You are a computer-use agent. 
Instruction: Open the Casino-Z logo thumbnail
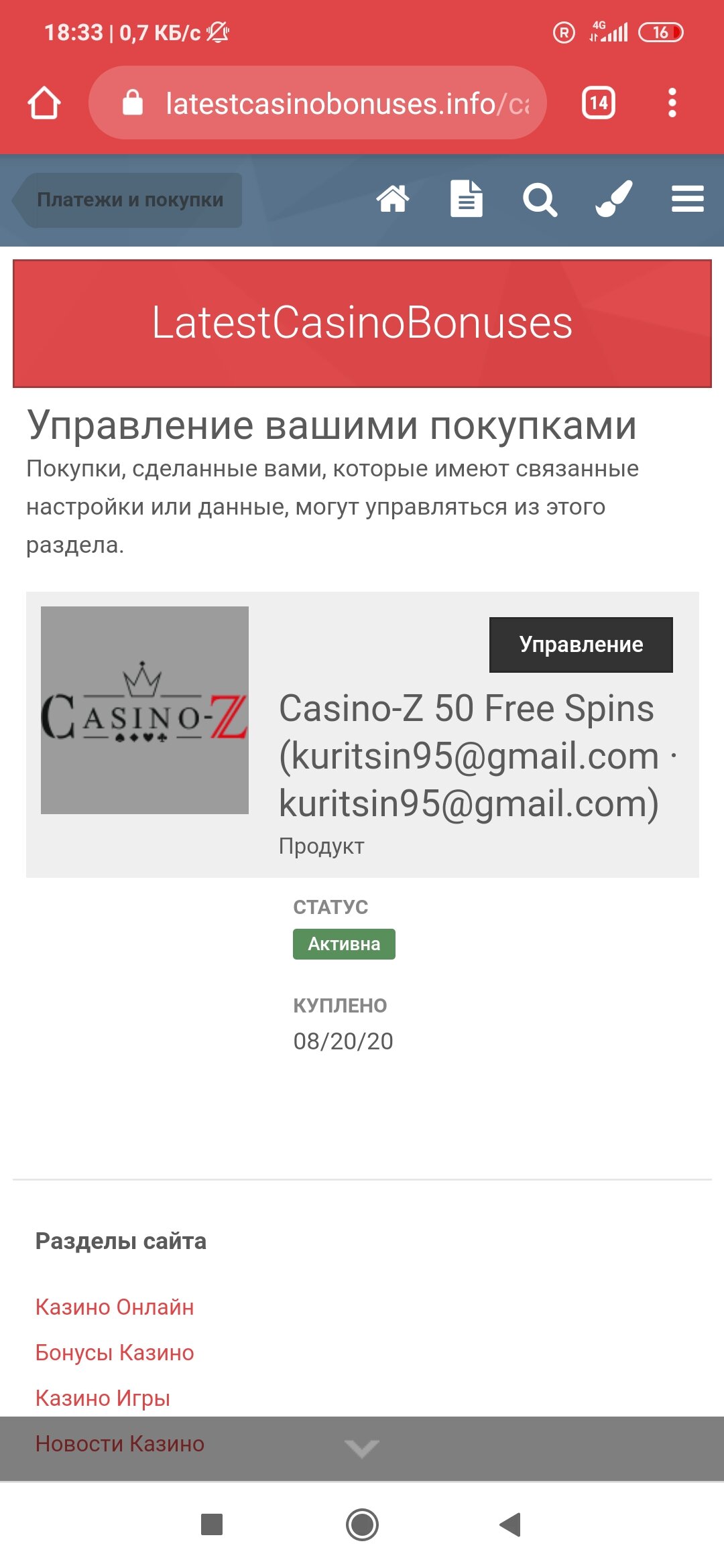coord(145,710)
